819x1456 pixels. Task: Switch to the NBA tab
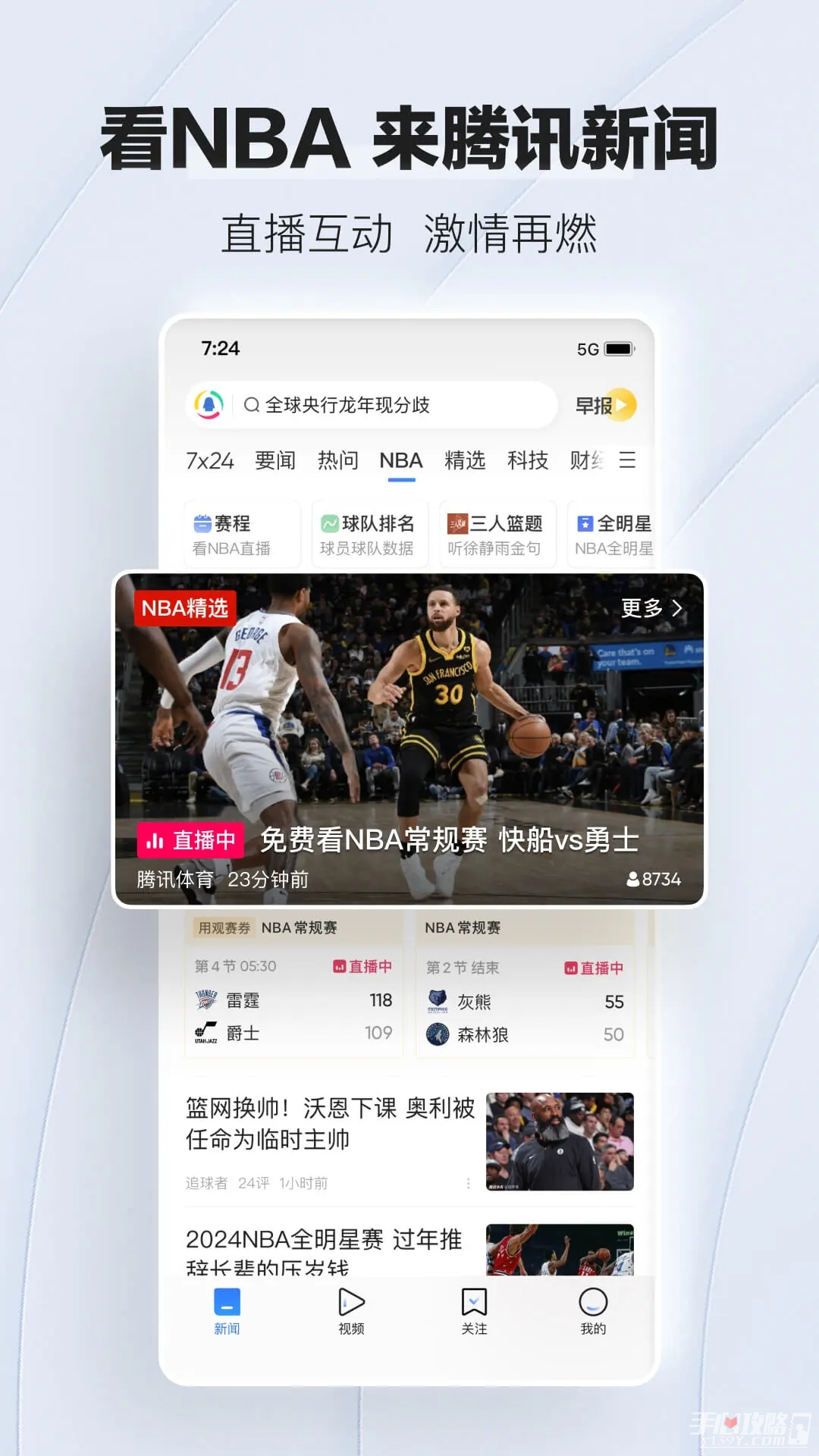click(400, 460)
